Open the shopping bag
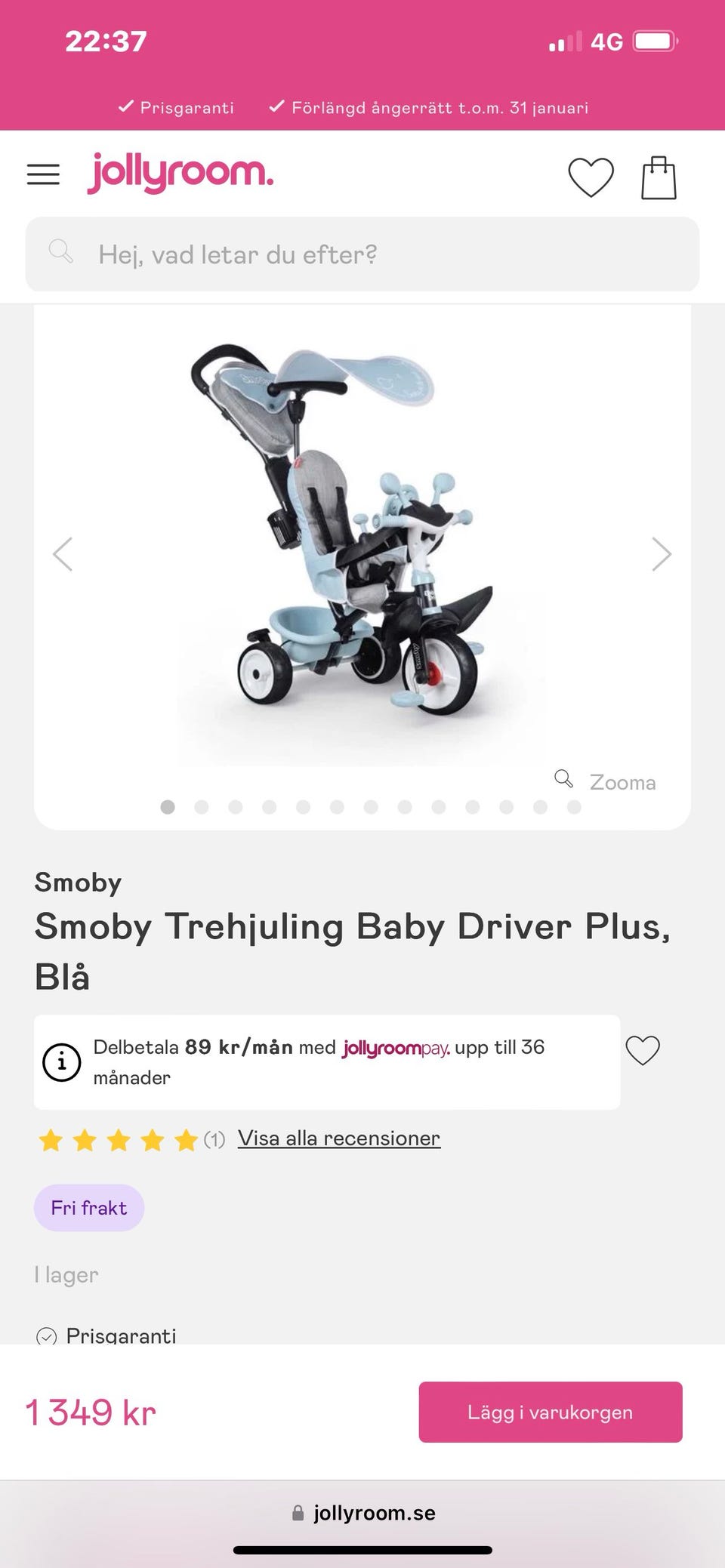 659,178
